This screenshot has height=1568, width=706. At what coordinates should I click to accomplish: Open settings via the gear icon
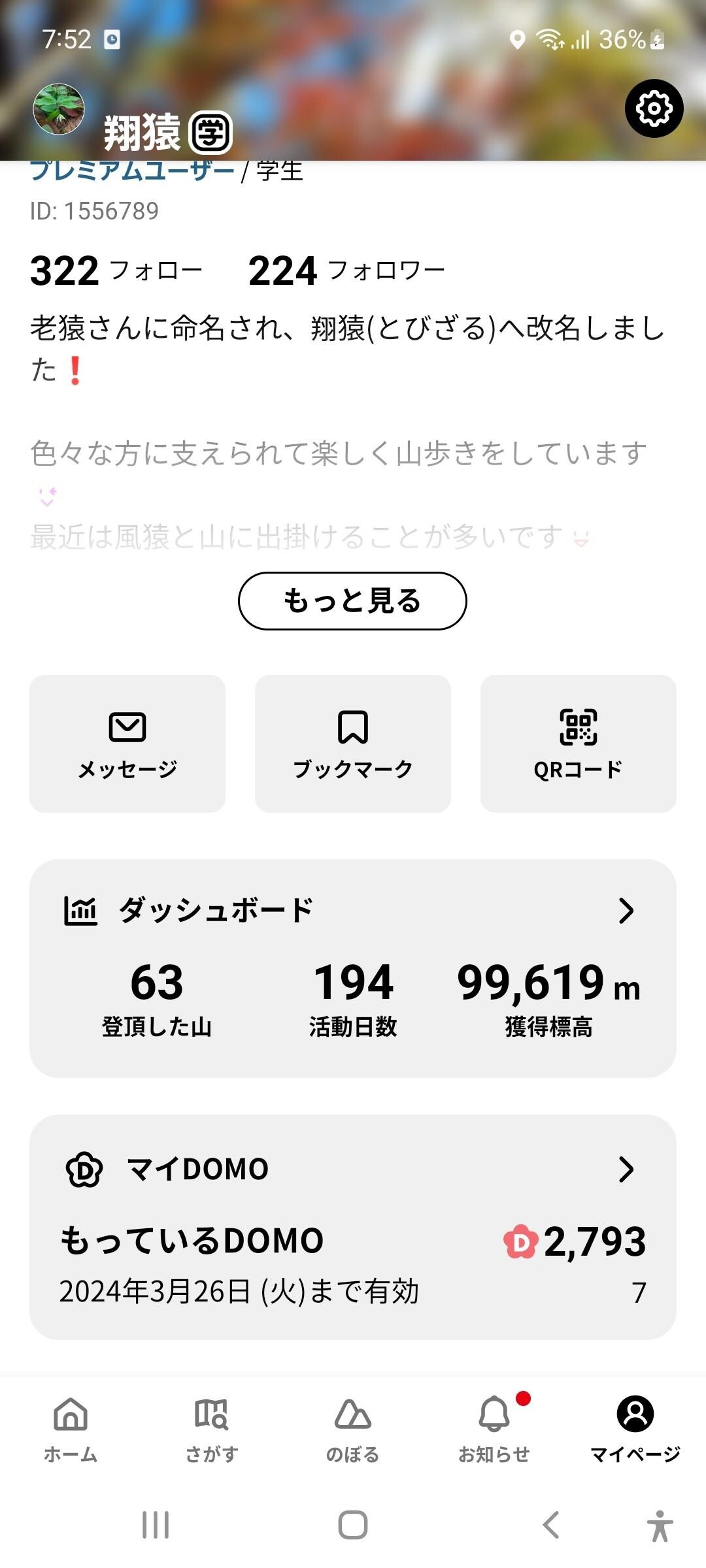click(654, 108)
